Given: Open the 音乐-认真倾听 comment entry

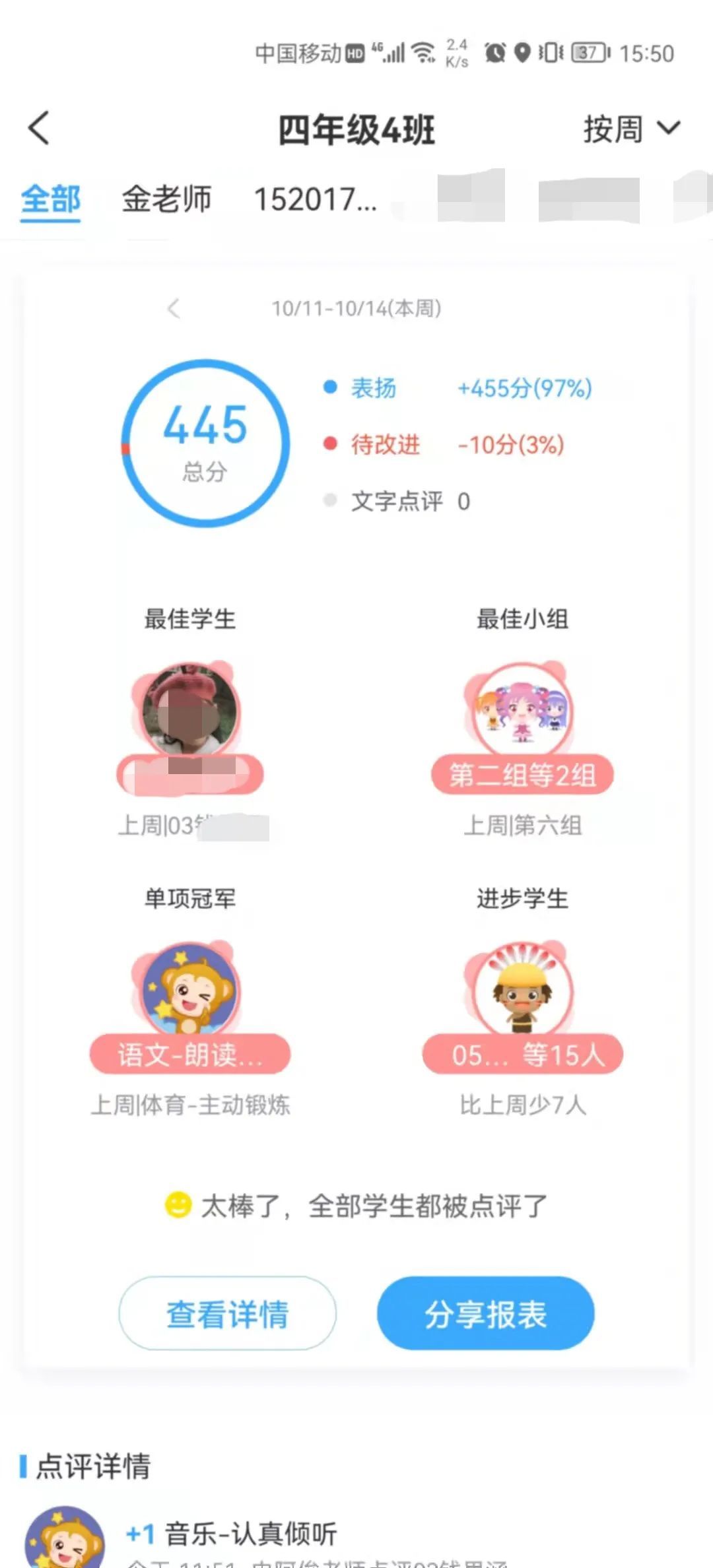Looking at the screenshot, I should click(x=251, y=1534).
